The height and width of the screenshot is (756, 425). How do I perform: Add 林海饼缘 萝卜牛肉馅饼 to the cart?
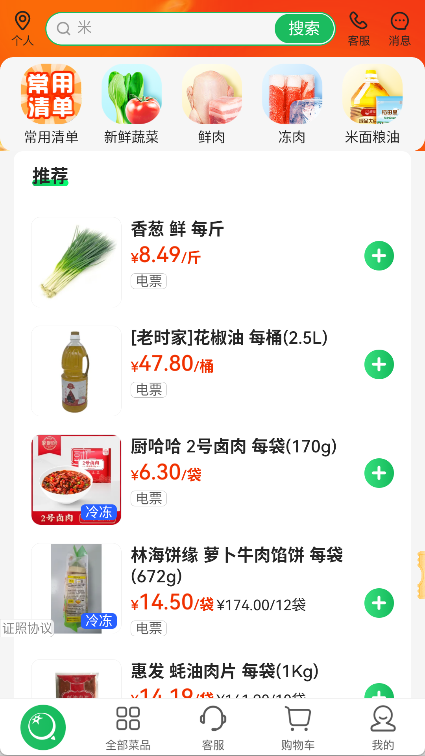click(x=379, y=603)
